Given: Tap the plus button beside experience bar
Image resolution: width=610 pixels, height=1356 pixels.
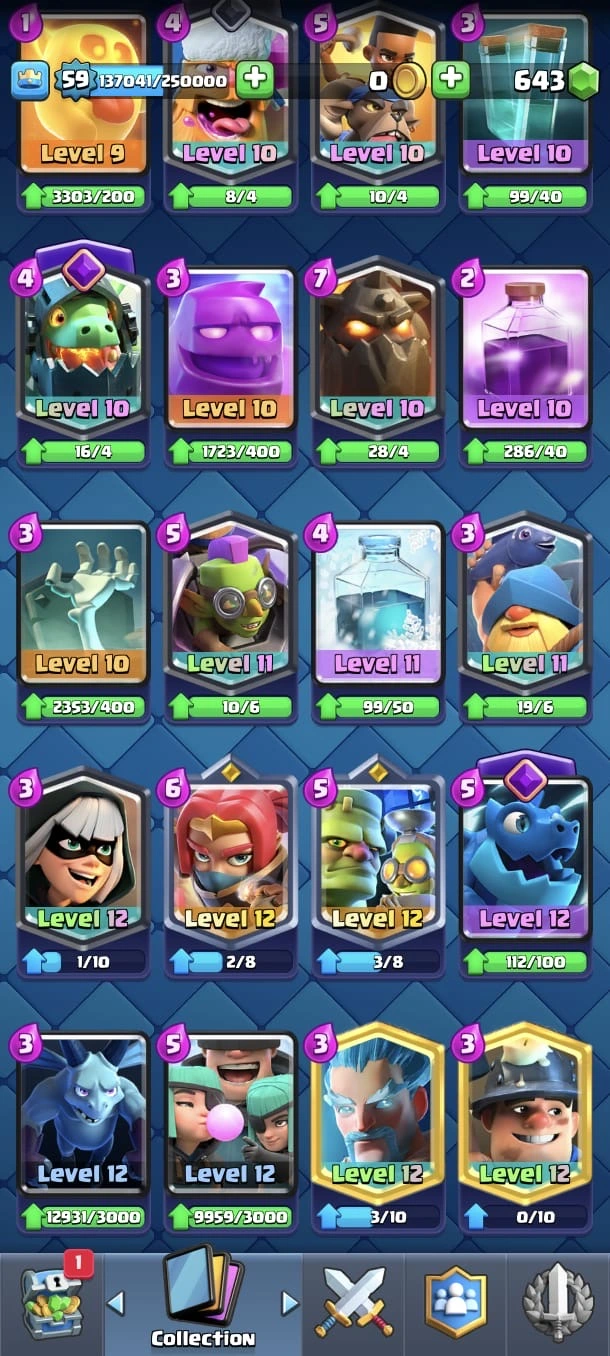Looking at the screenshot, I should pos(255,80).
